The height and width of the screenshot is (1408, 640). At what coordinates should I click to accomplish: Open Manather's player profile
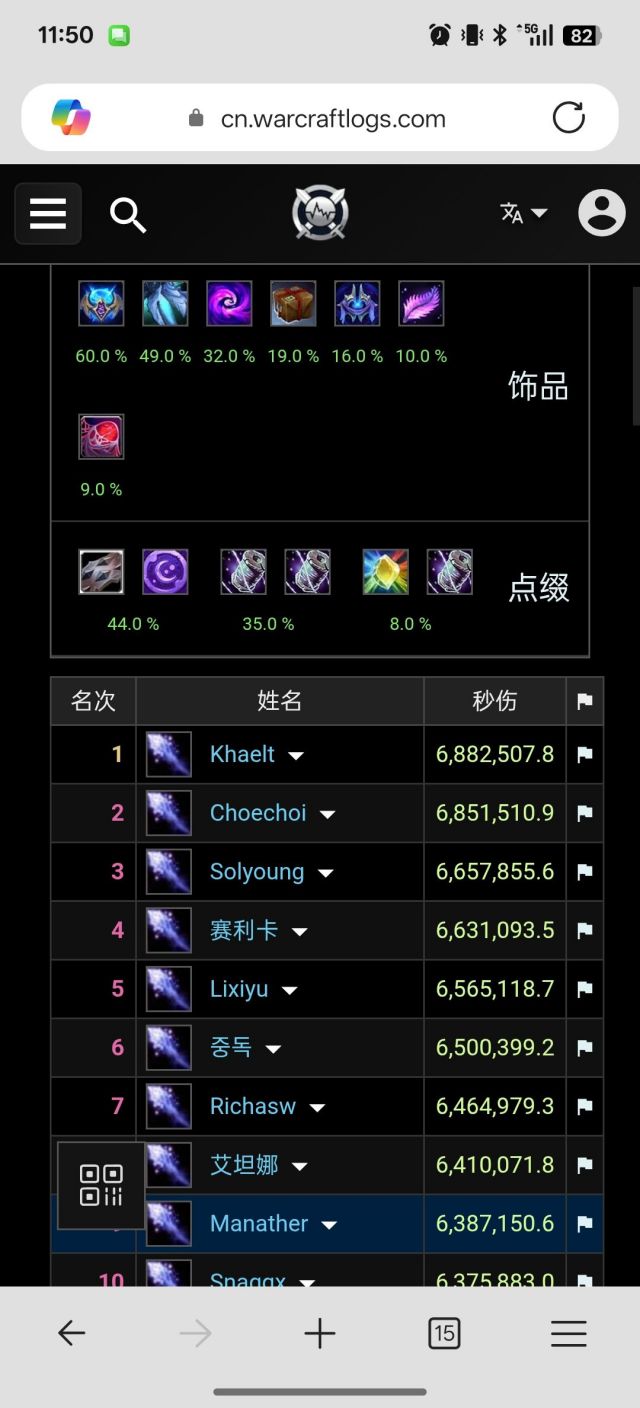(x=259, y=1223)
